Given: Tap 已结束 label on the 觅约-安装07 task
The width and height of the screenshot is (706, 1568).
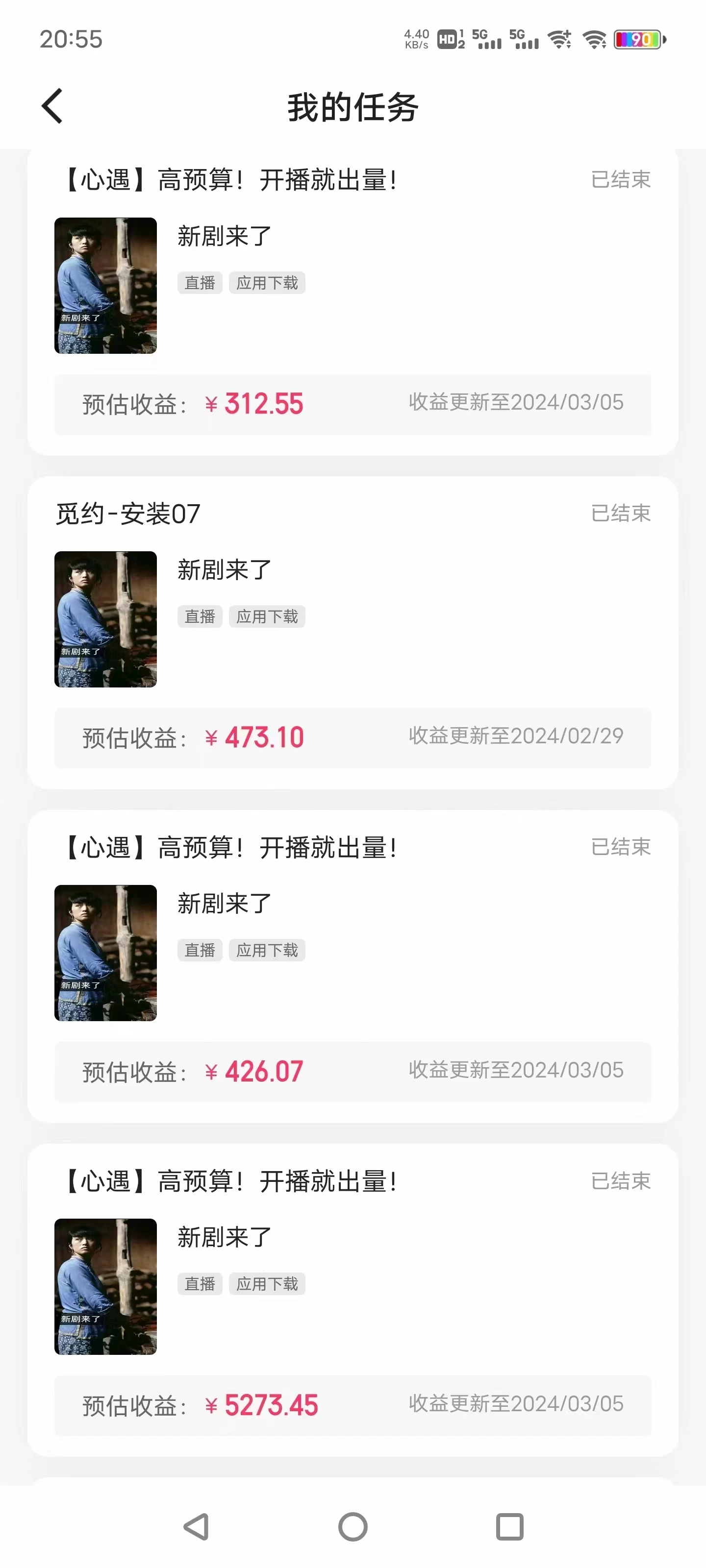Looking at the screenshot, I should tap(621, 513).
